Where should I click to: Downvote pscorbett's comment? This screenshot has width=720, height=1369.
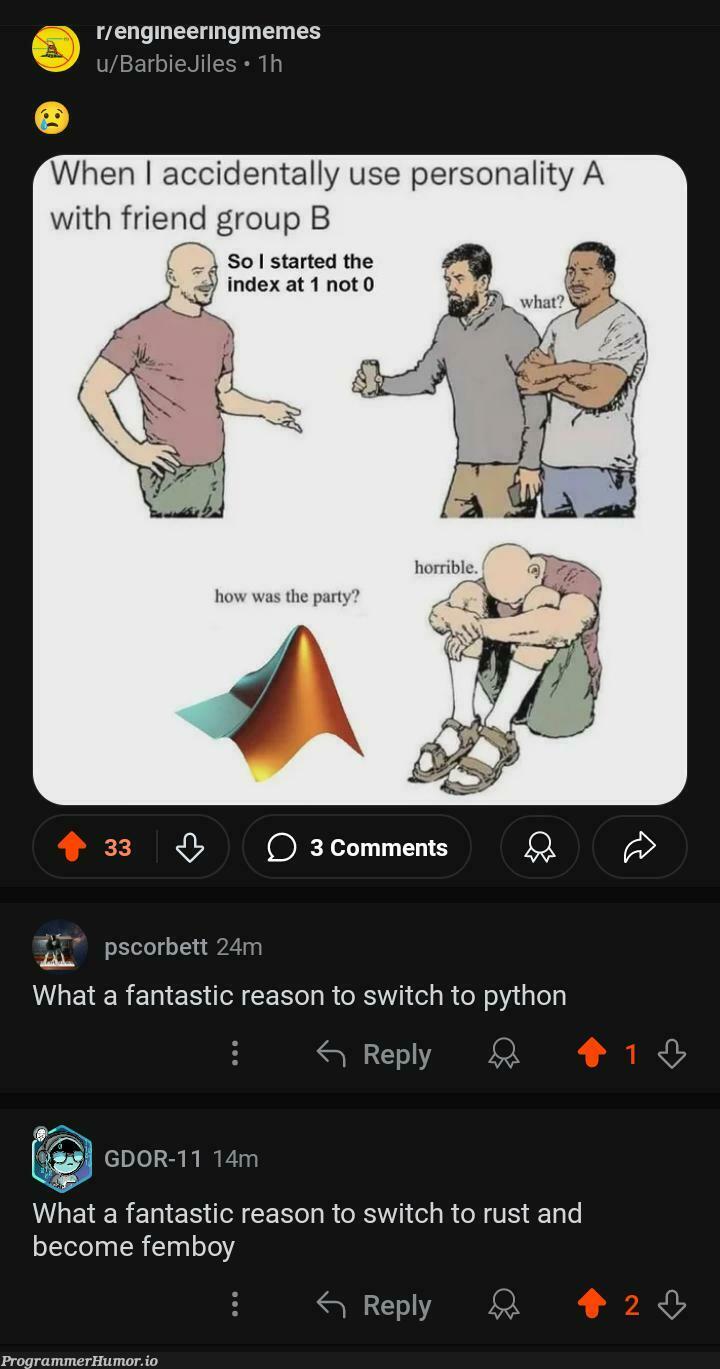pyautogui.click(x=672, y=1053)
